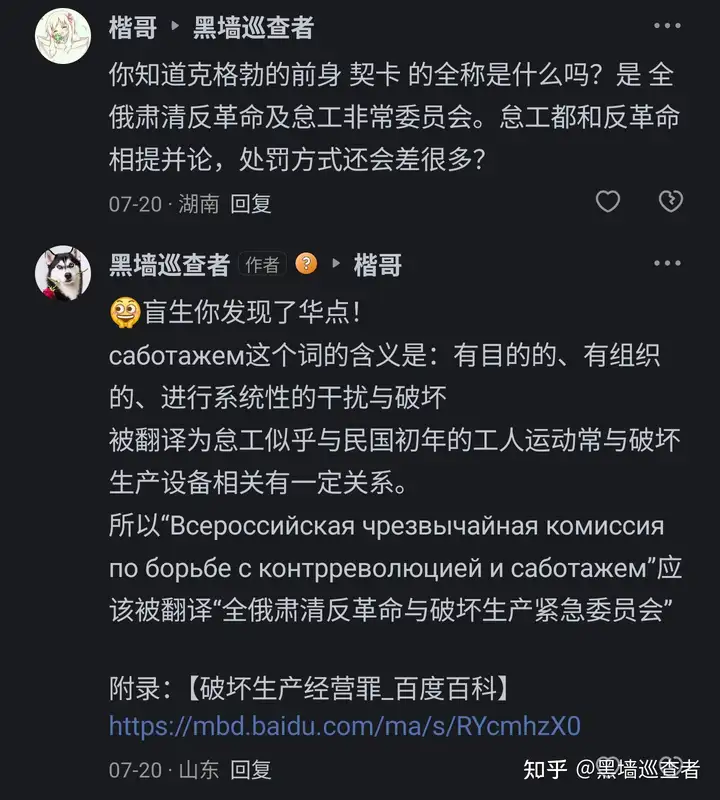View 楷哥's profile via the anime avatar
Viewport: 720px width, 800px height.
64,35
